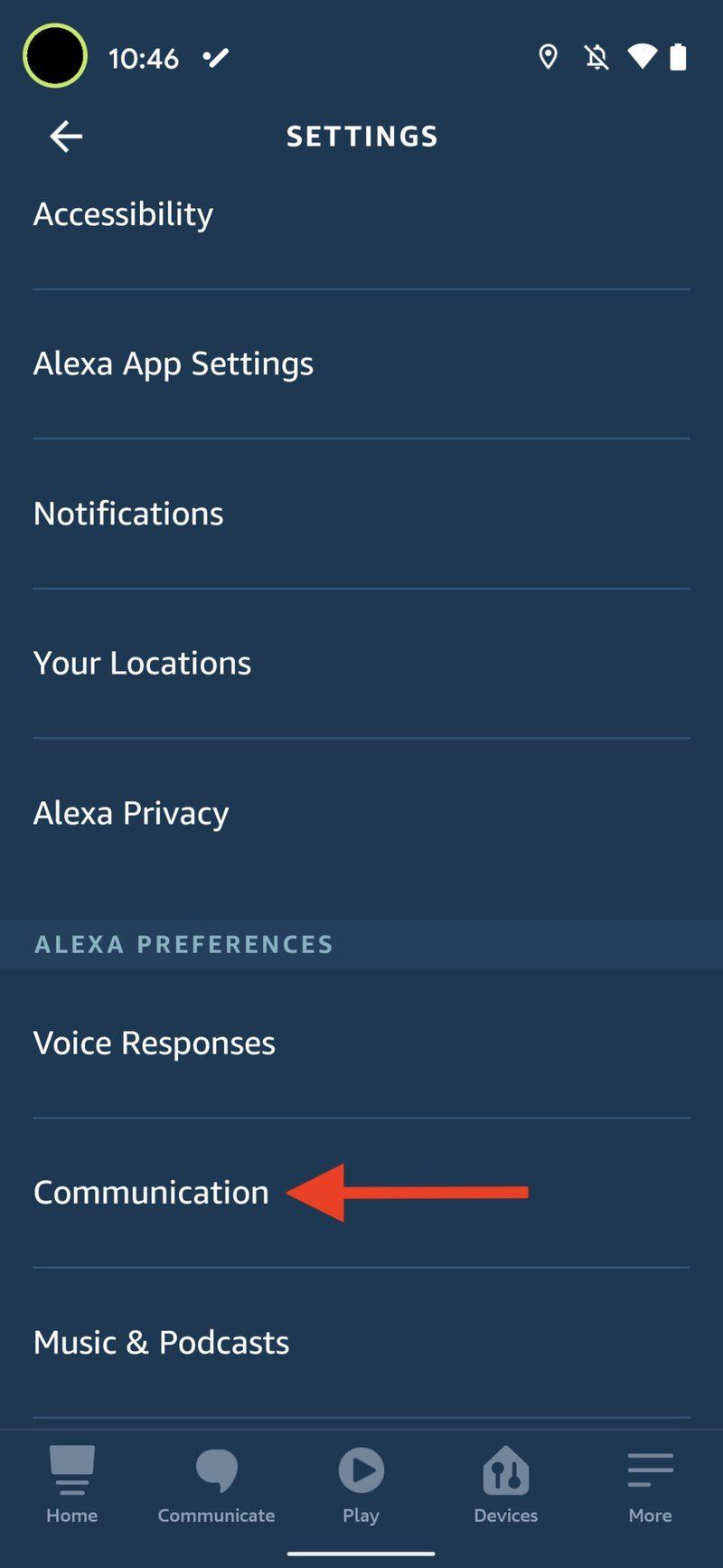Open Alexa Privacy
The width and height of the screenshot is (723, 1568).
(131, 813)
